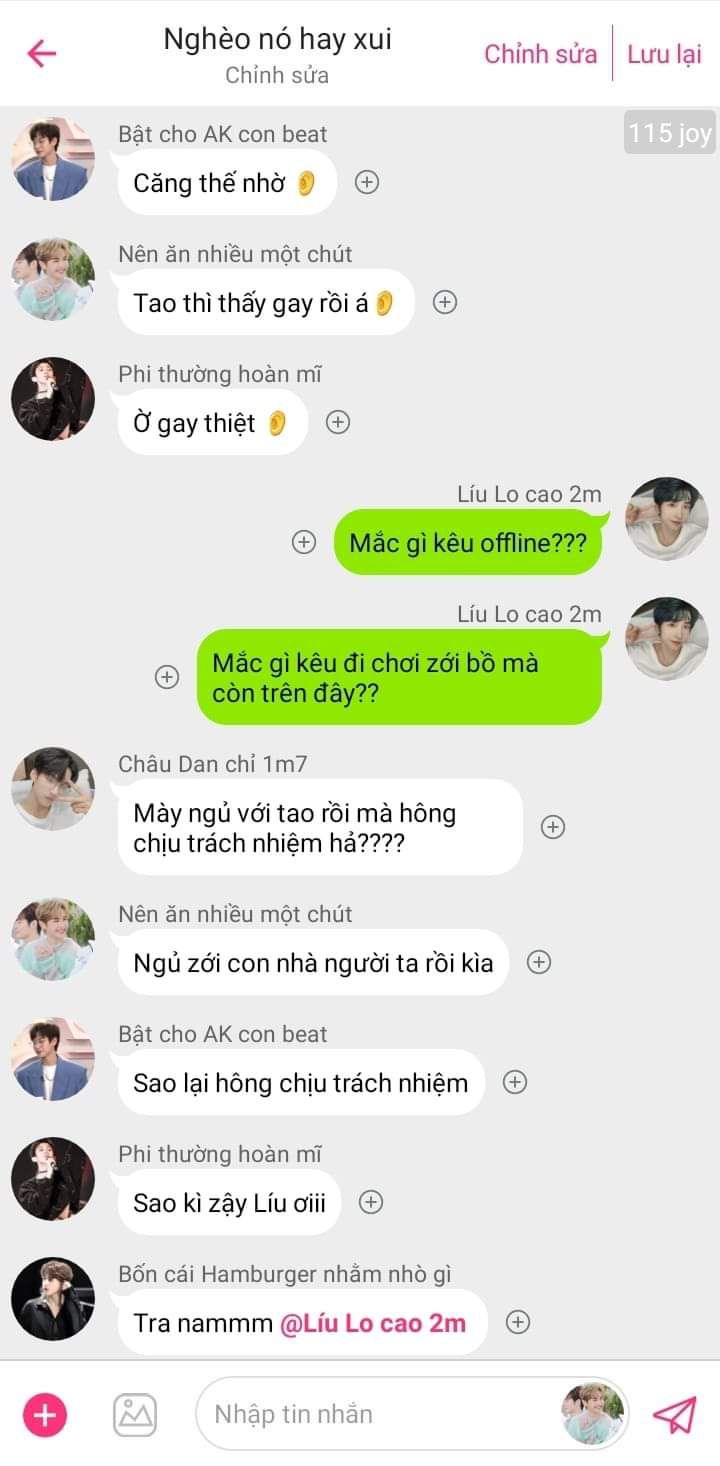
Task: Tap Chỉnh sửa in the top bar
Action: (540, 54)
